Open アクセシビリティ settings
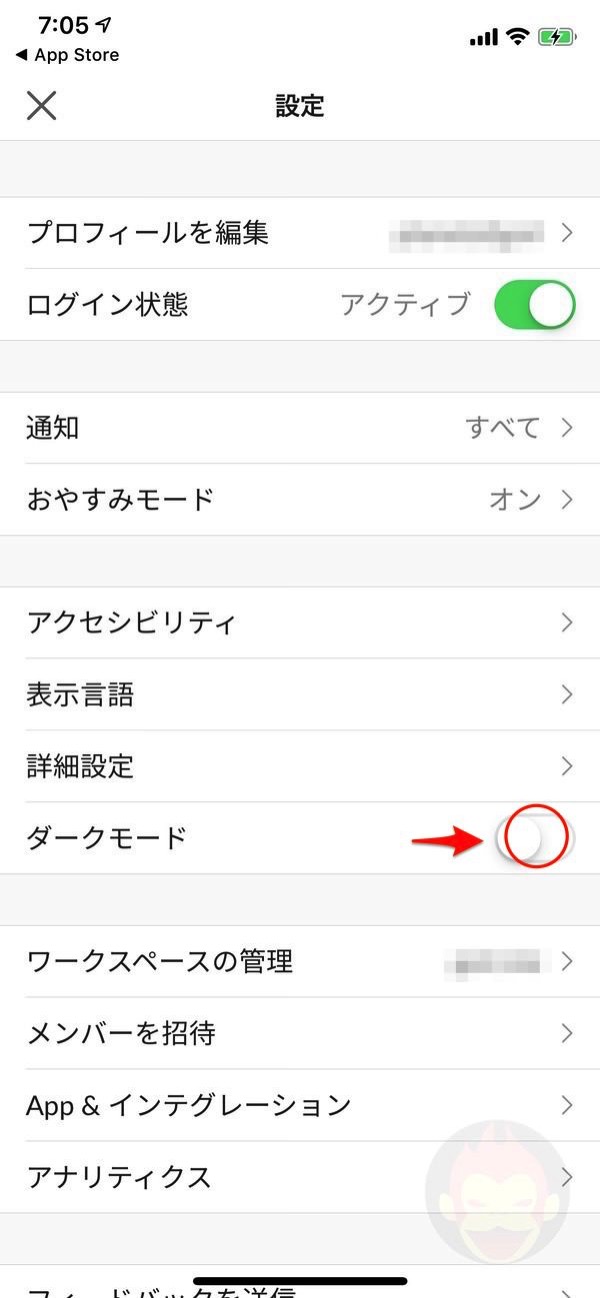Screen dimensions: 600x1298 coord(300,623)
